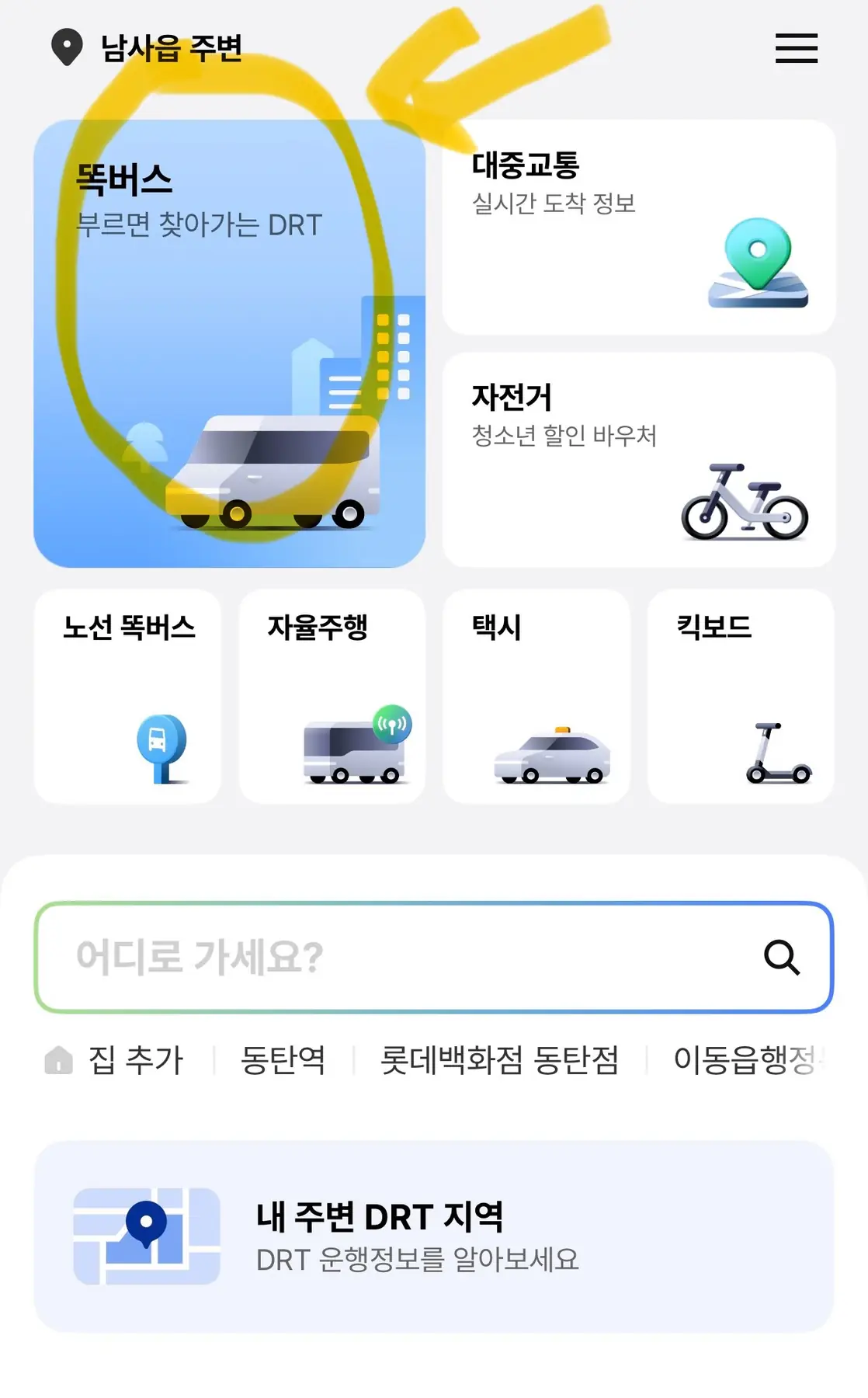The height and width of the screenshot is (1398, 868).
Task: Choose the 택시 tile
Action: [x=536, y=696]
